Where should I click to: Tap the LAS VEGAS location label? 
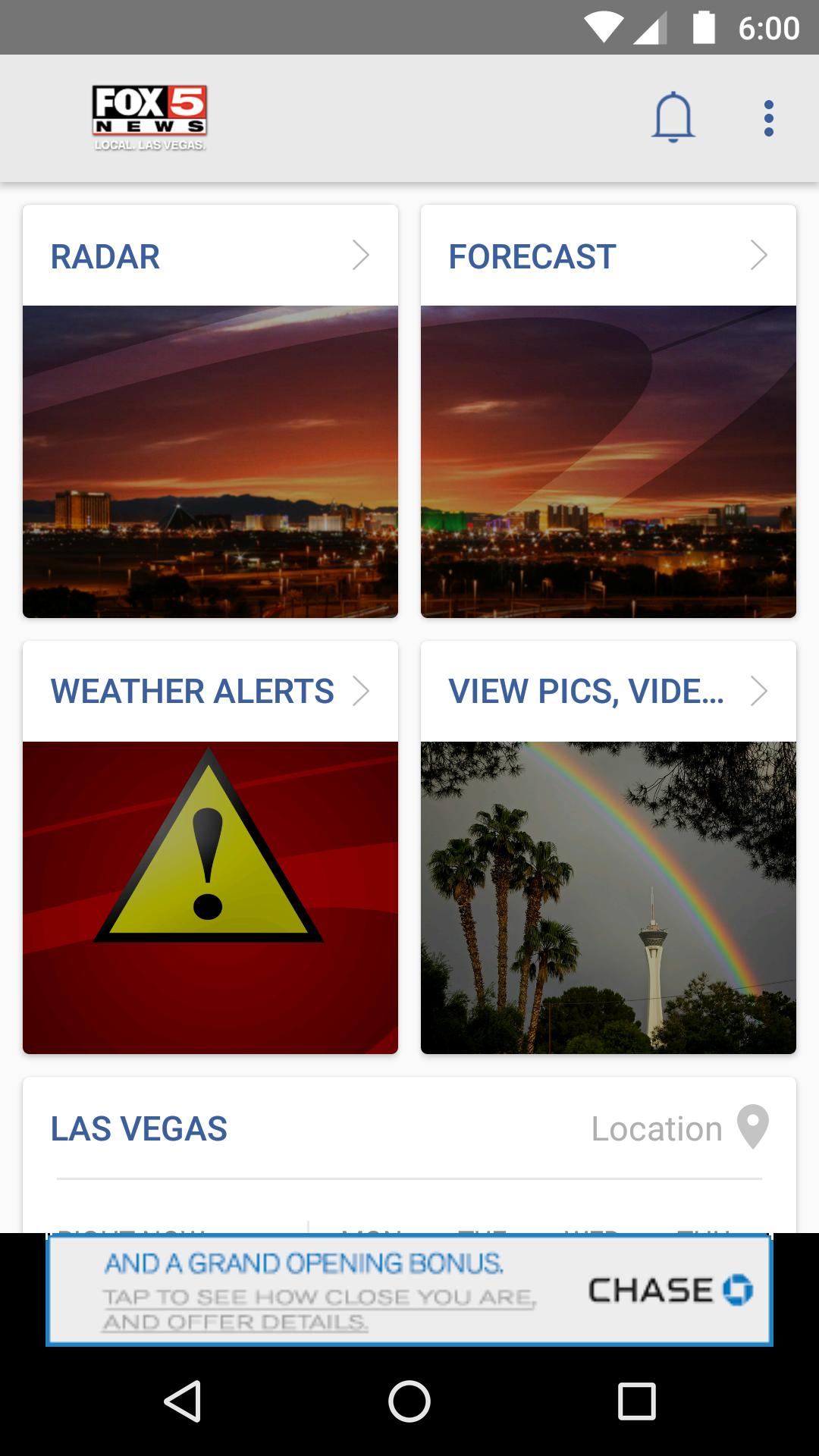(x=139, y=1128)
